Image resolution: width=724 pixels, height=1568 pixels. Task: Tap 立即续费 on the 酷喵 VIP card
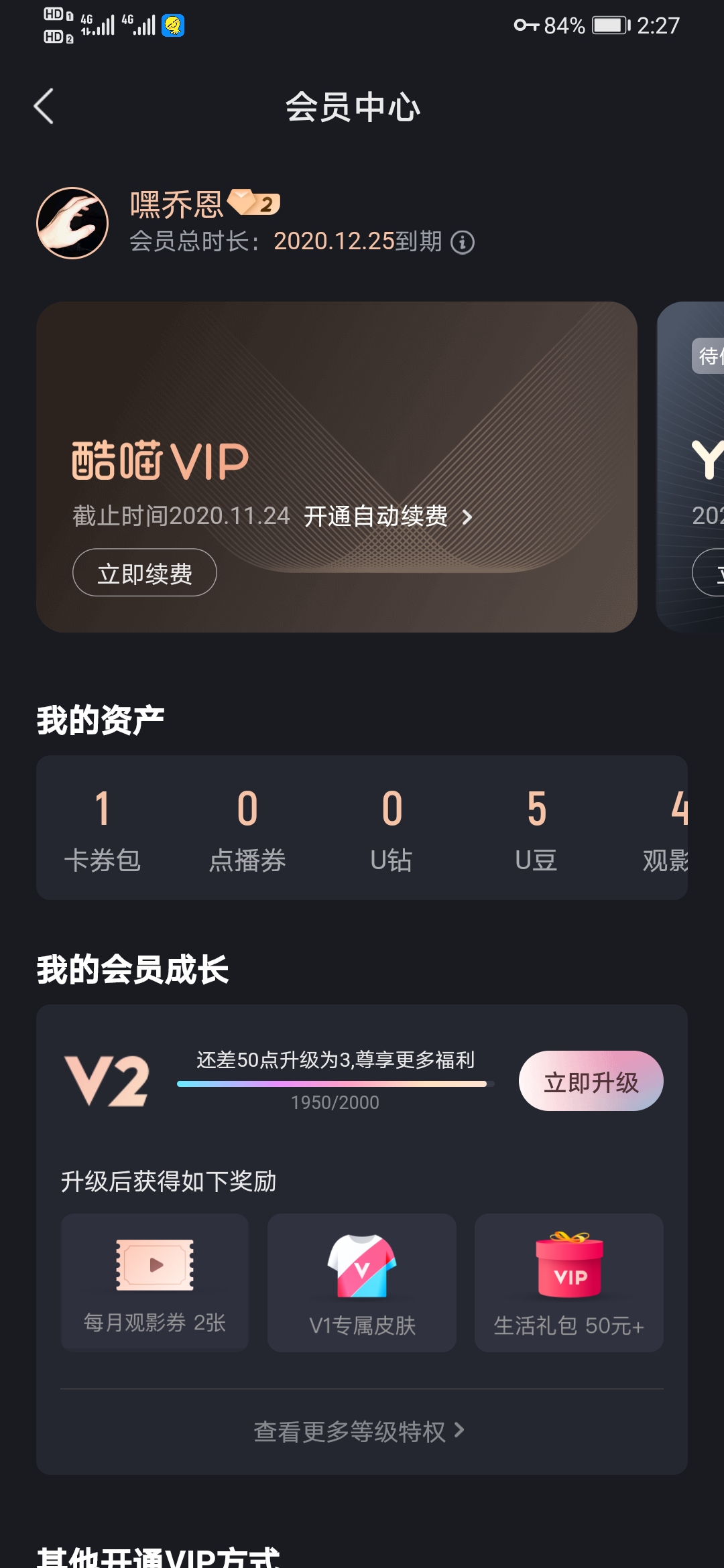point(145,573)
